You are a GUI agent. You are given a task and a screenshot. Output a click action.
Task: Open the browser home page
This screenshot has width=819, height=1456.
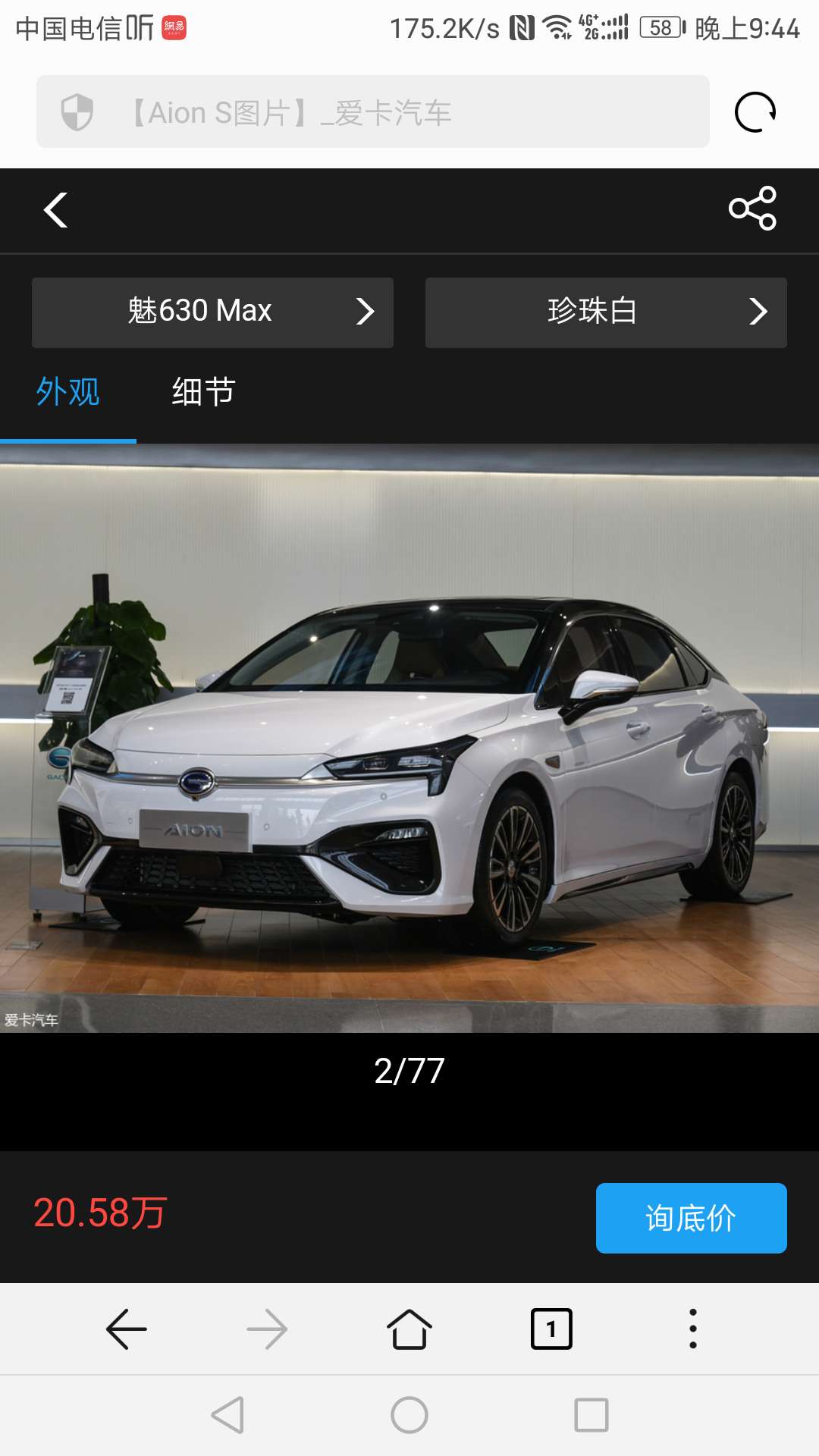[409, 1329]
